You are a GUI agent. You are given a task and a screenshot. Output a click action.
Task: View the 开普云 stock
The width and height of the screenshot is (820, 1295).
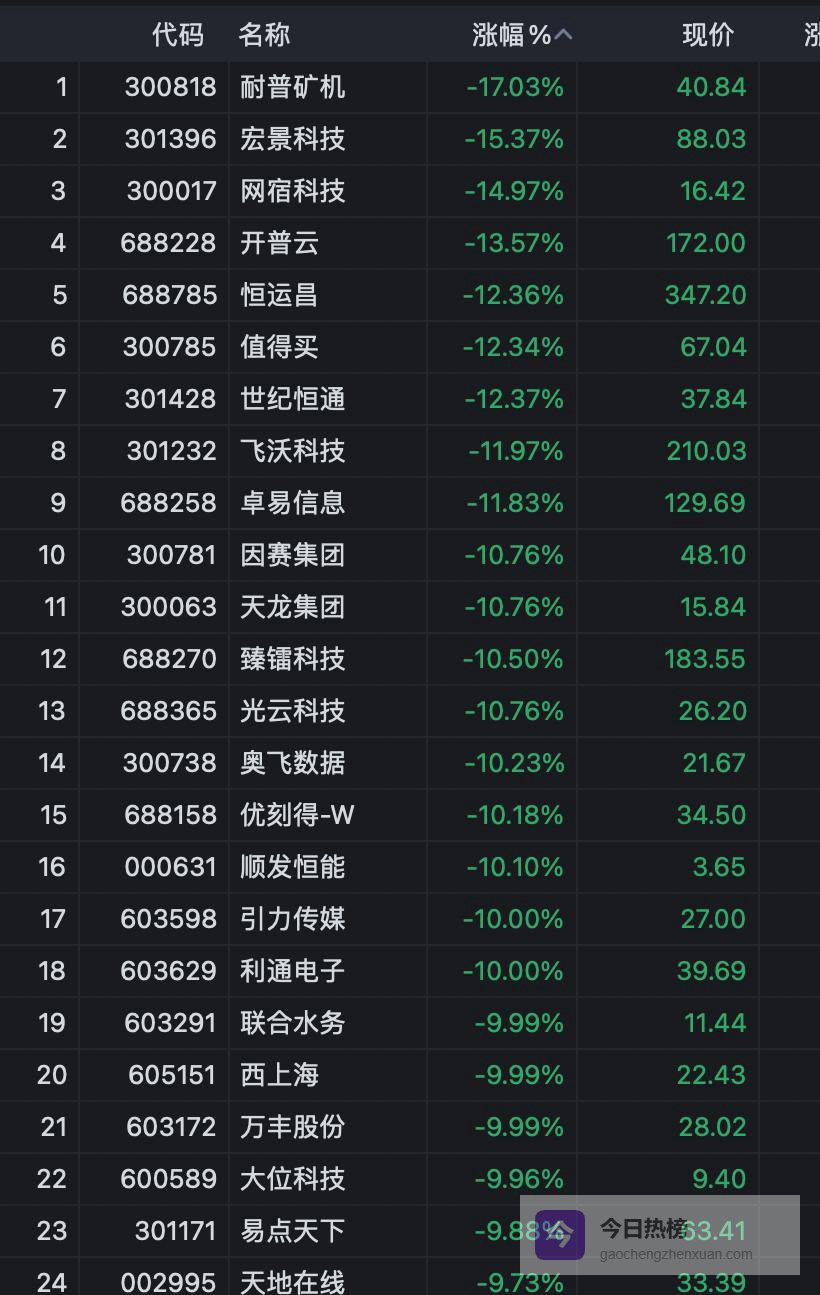[279, 243]
